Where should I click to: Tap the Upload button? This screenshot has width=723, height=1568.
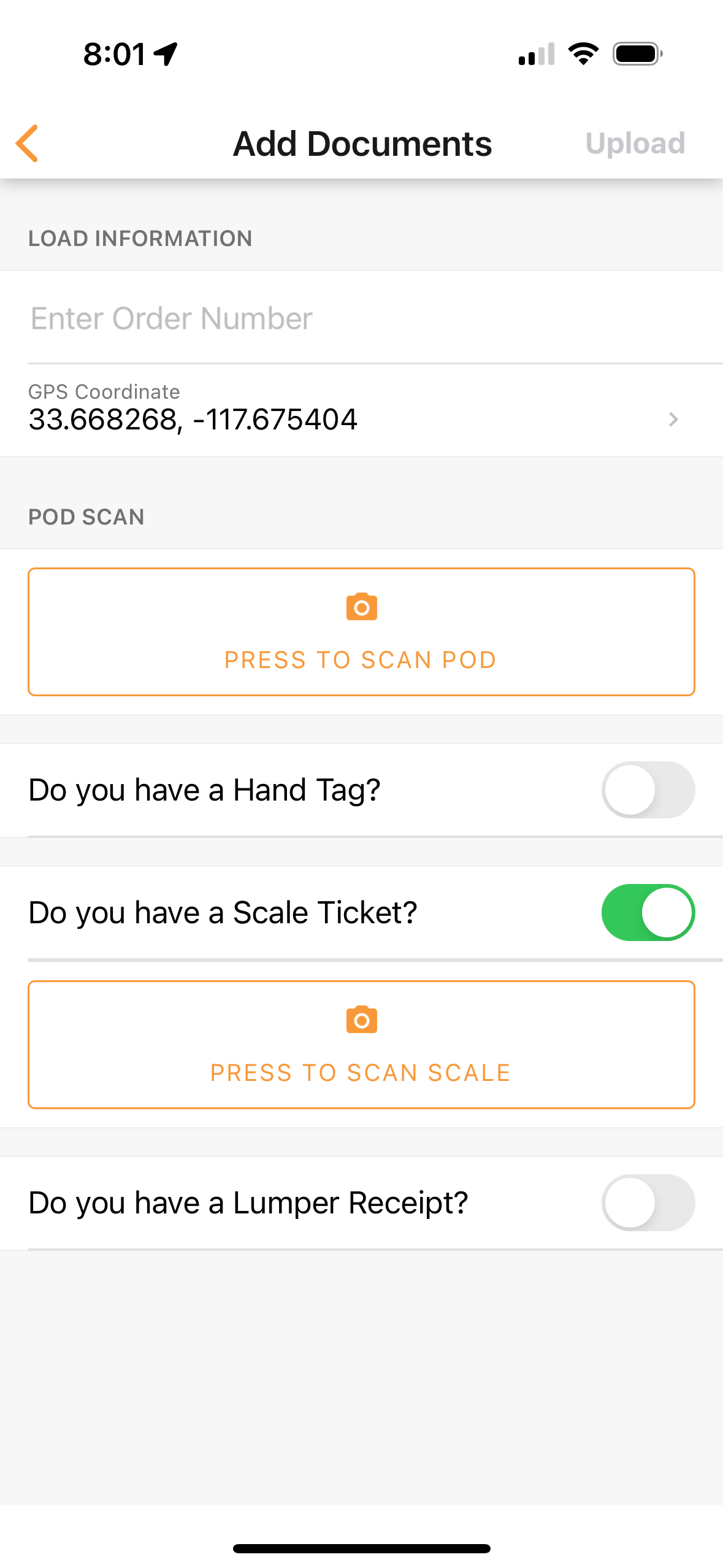coord(635,144)
